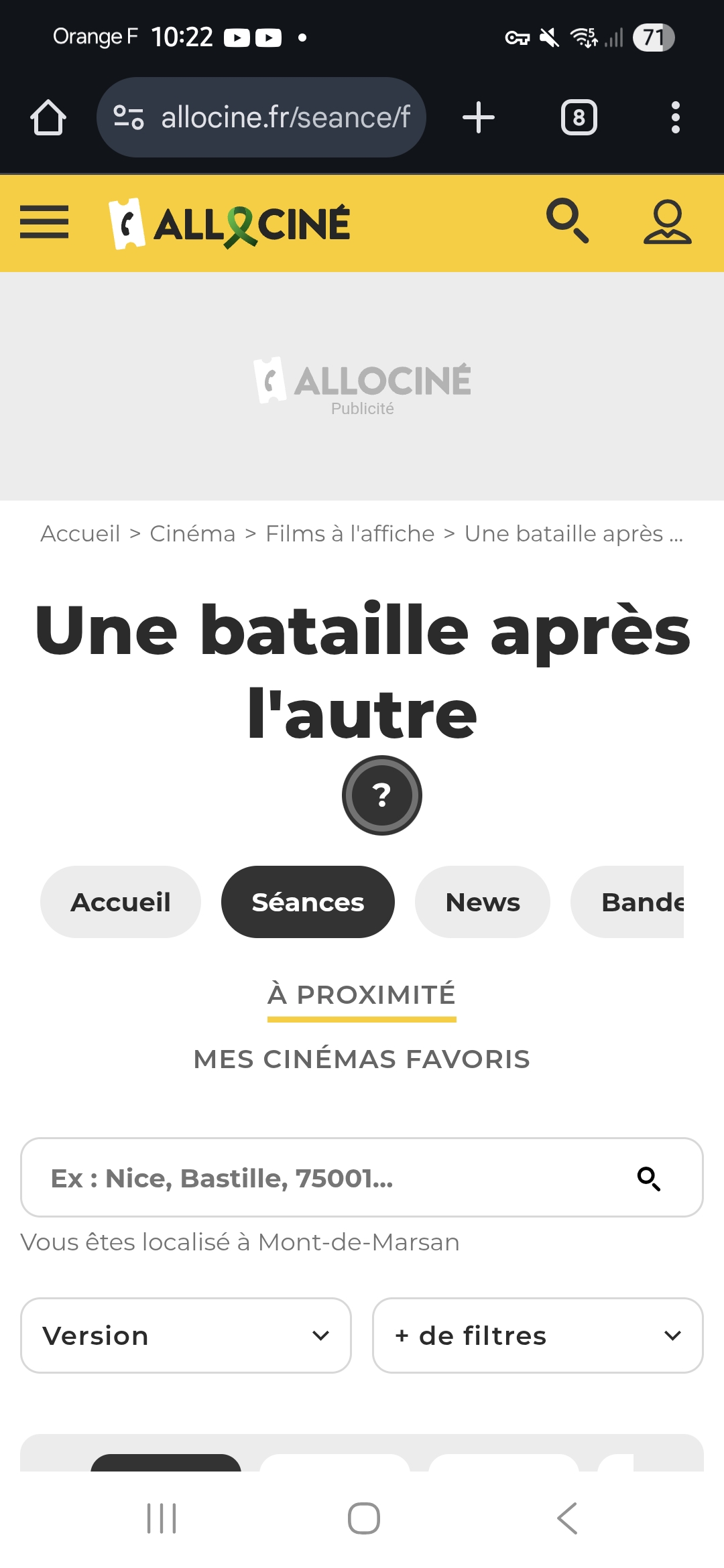Open the Cinéma breadcrumb link
This screenshot has height=1568, width=724.
(x=192, y=534)
